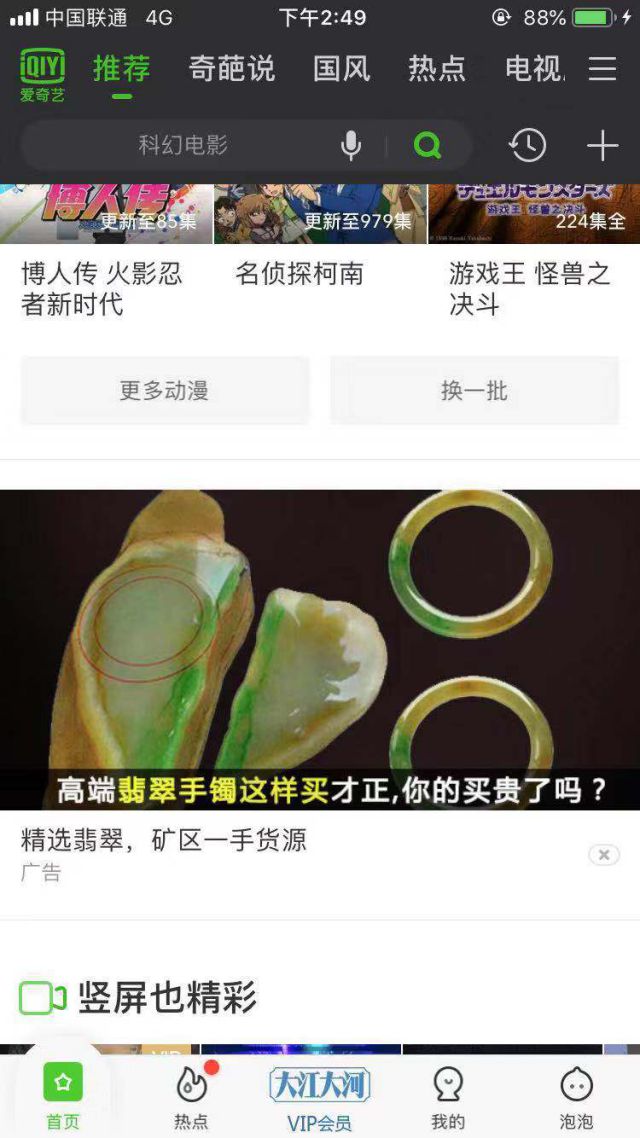Switch to the 国风 tab
The image size is (640, 1138).
point(341,68)
